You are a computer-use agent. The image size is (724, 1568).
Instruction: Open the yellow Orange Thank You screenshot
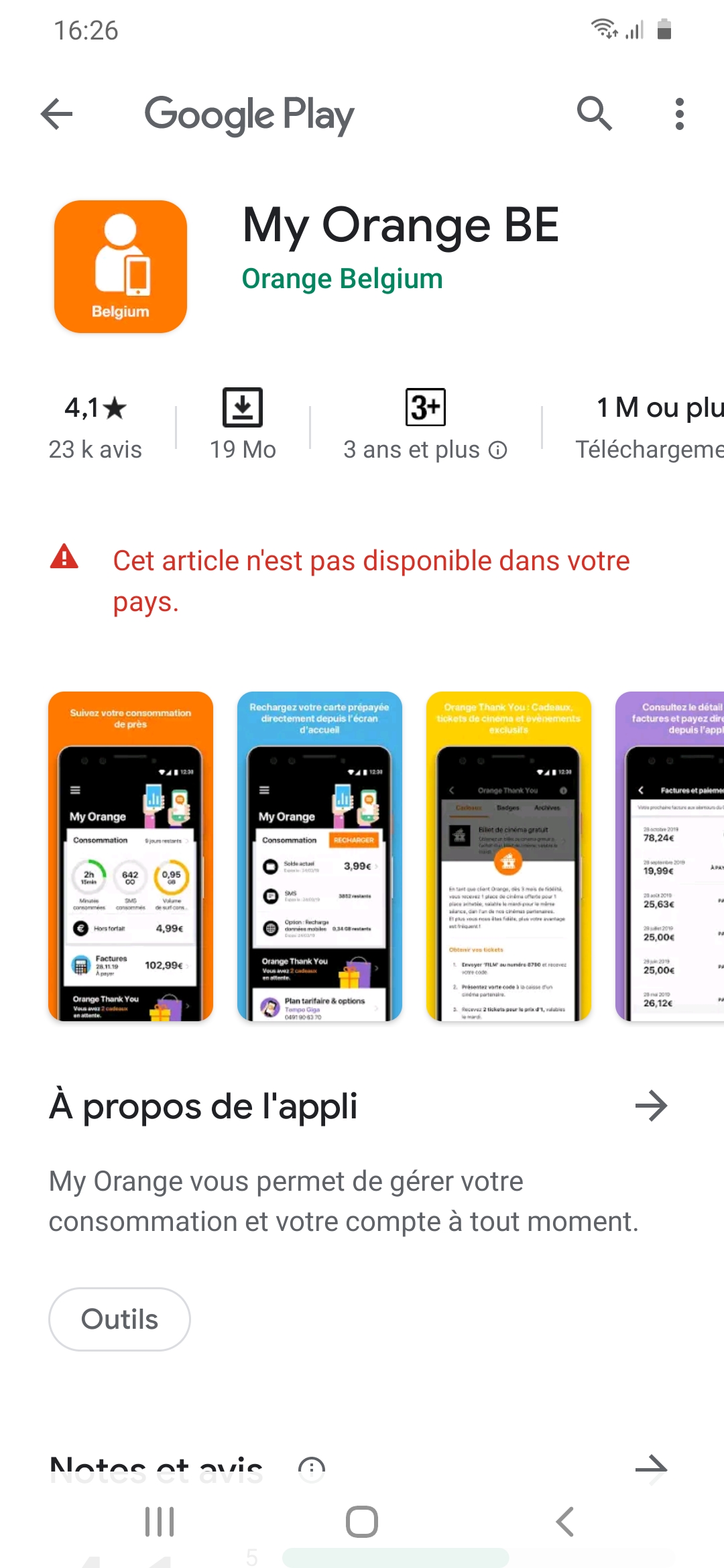(509, 856)
